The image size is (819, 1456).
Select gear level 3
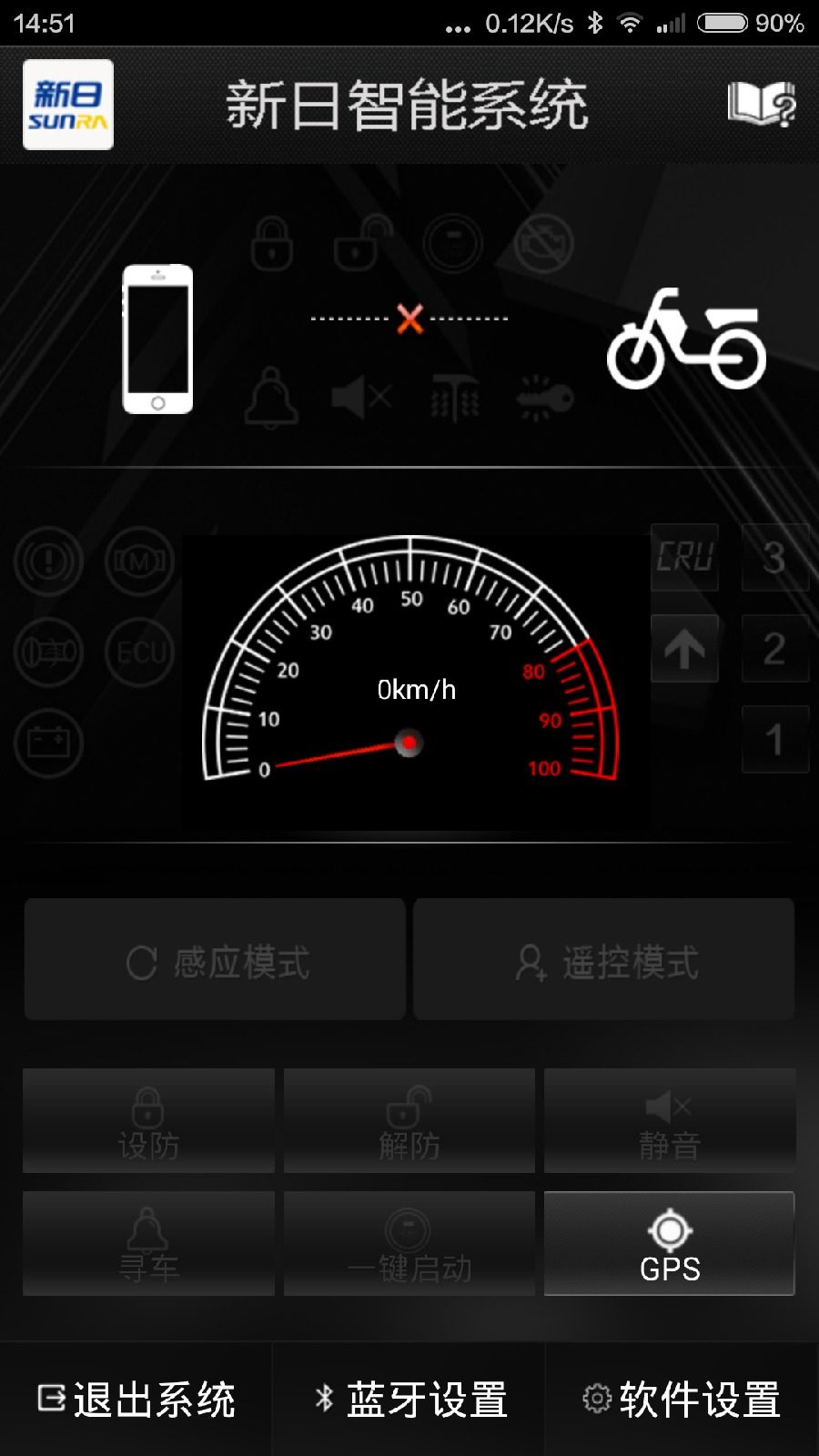pyautogui.click(x=774, y=559)
